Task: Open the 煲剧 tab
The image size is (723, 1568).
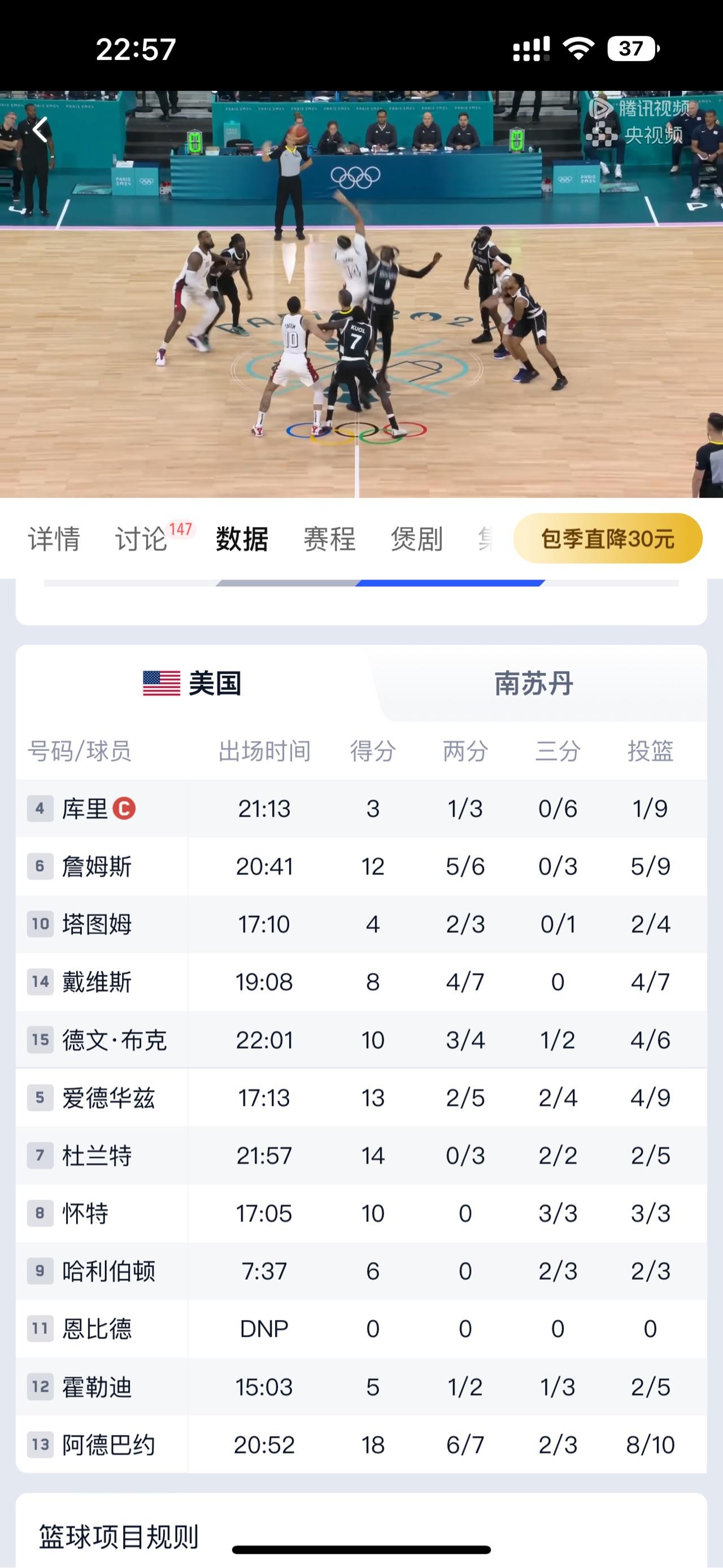Action: (x=417, y=539)
